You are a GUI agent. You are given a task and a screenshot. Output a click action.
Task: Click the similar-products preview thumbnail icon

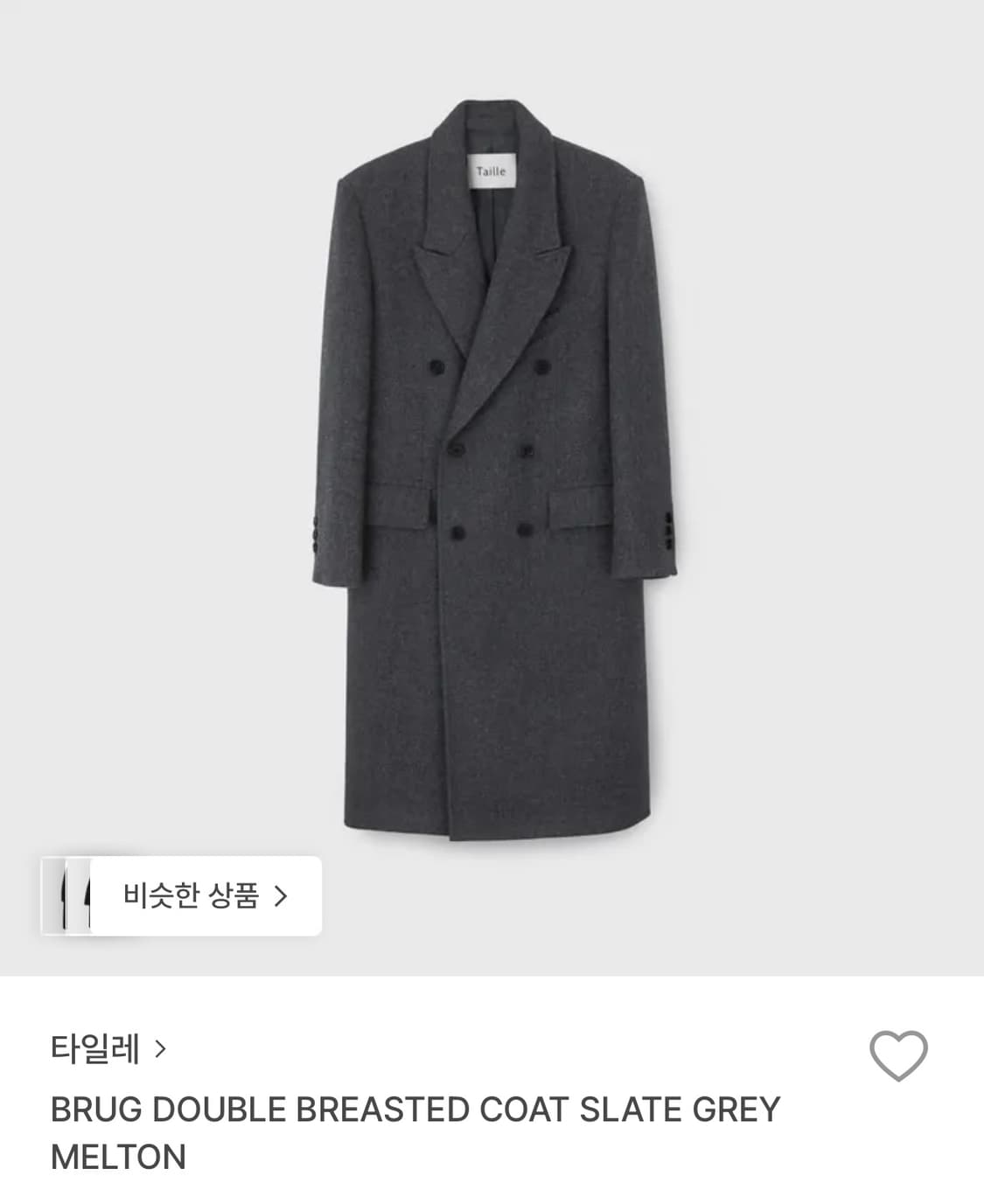pos(74,896)
